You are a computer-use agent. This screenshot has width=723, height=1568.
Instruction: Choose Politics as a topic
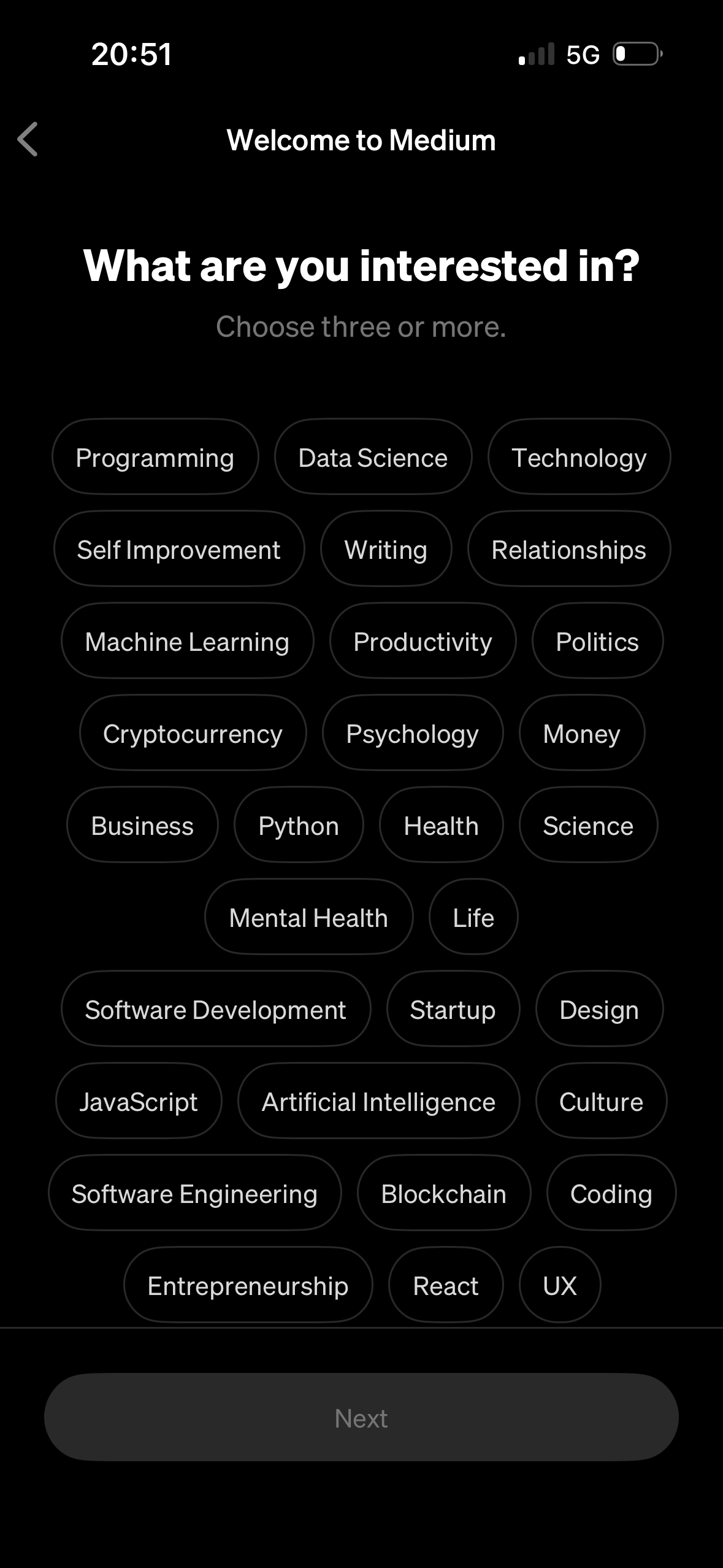[x=597, y=641]
